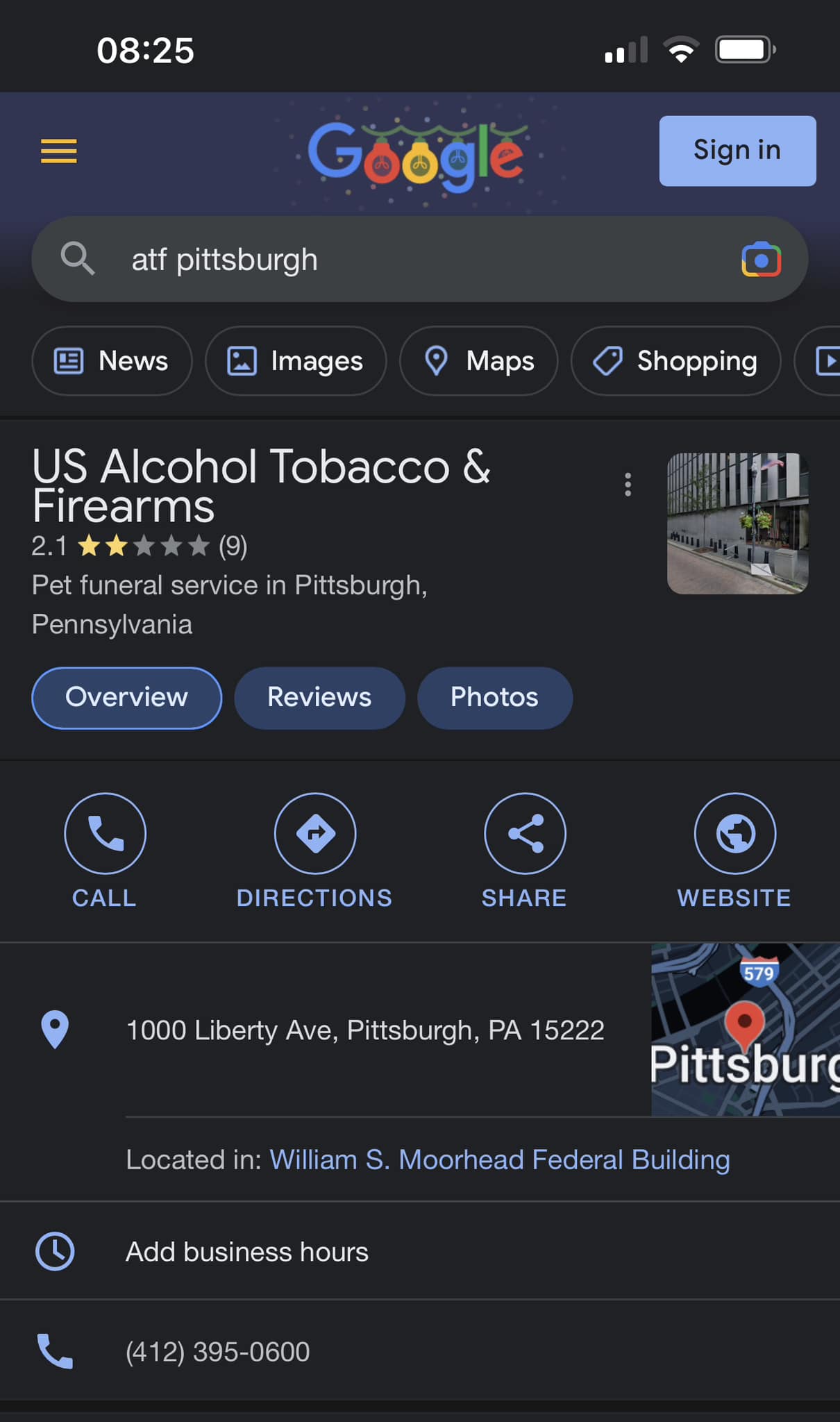Show Shopping results

click(675, 361)
